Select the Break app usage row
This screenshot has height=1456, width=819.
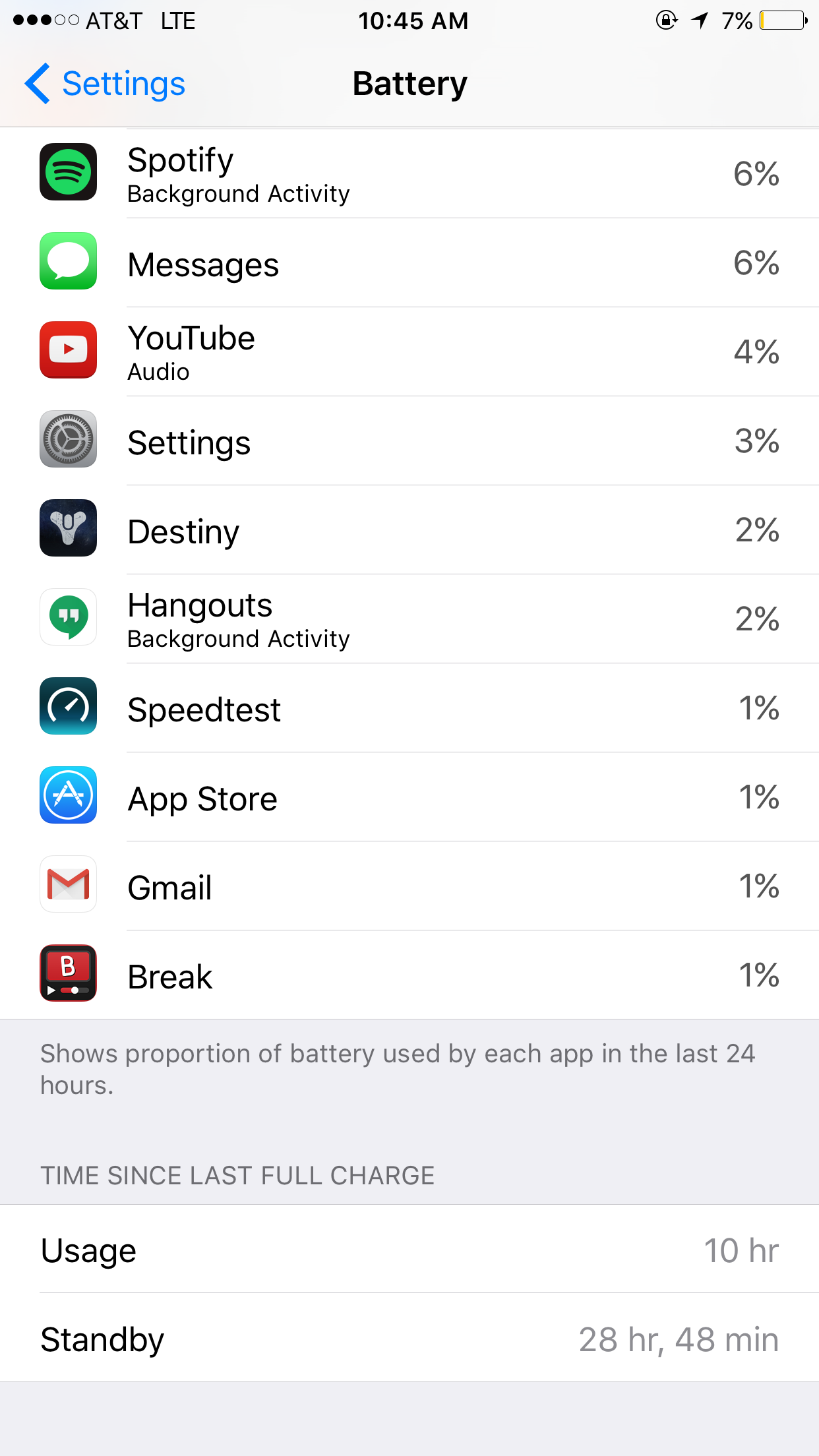click(x=409, y=975)
